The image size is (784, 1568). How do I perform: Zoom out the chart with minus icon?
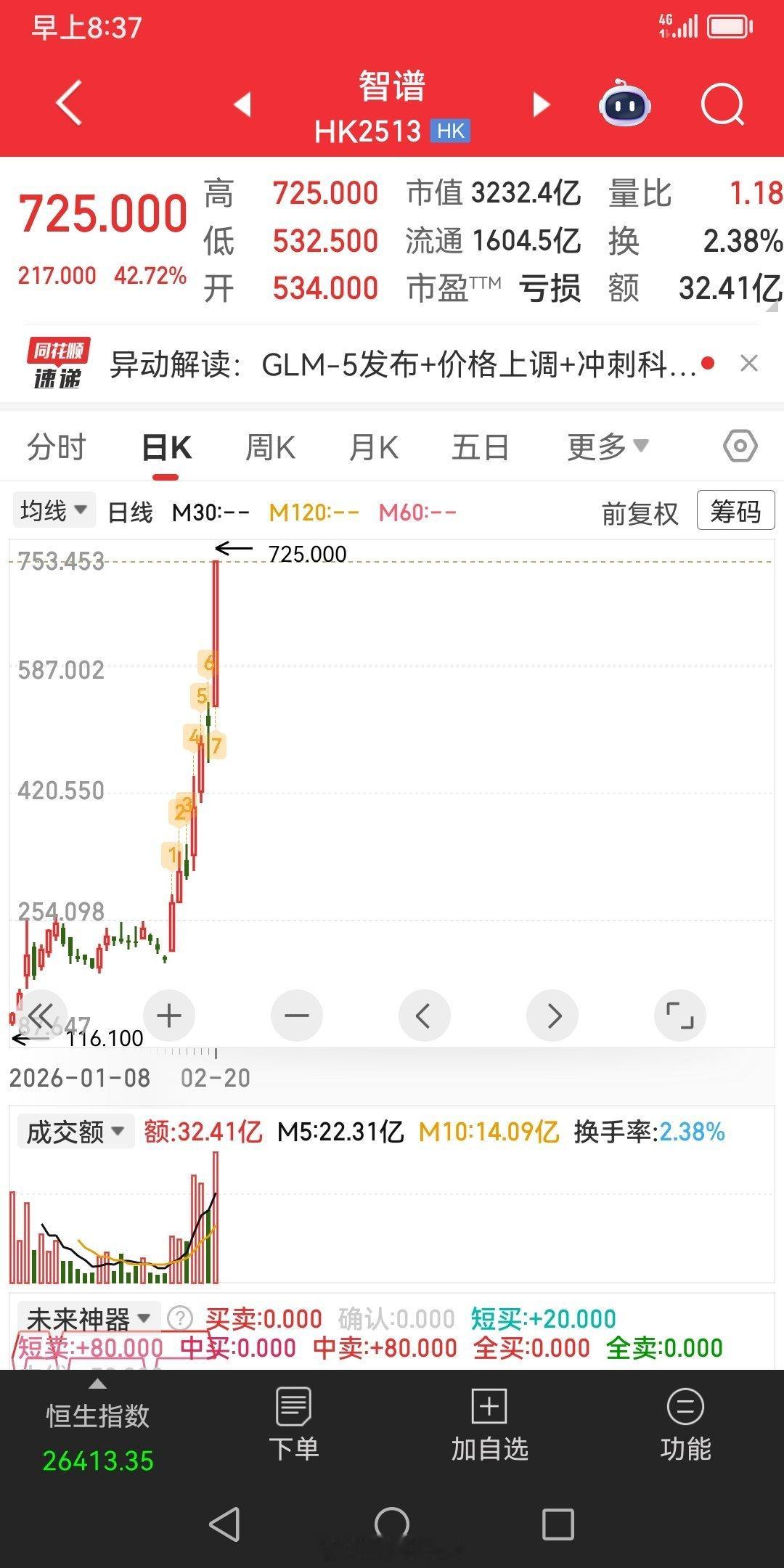[296, 1016]
